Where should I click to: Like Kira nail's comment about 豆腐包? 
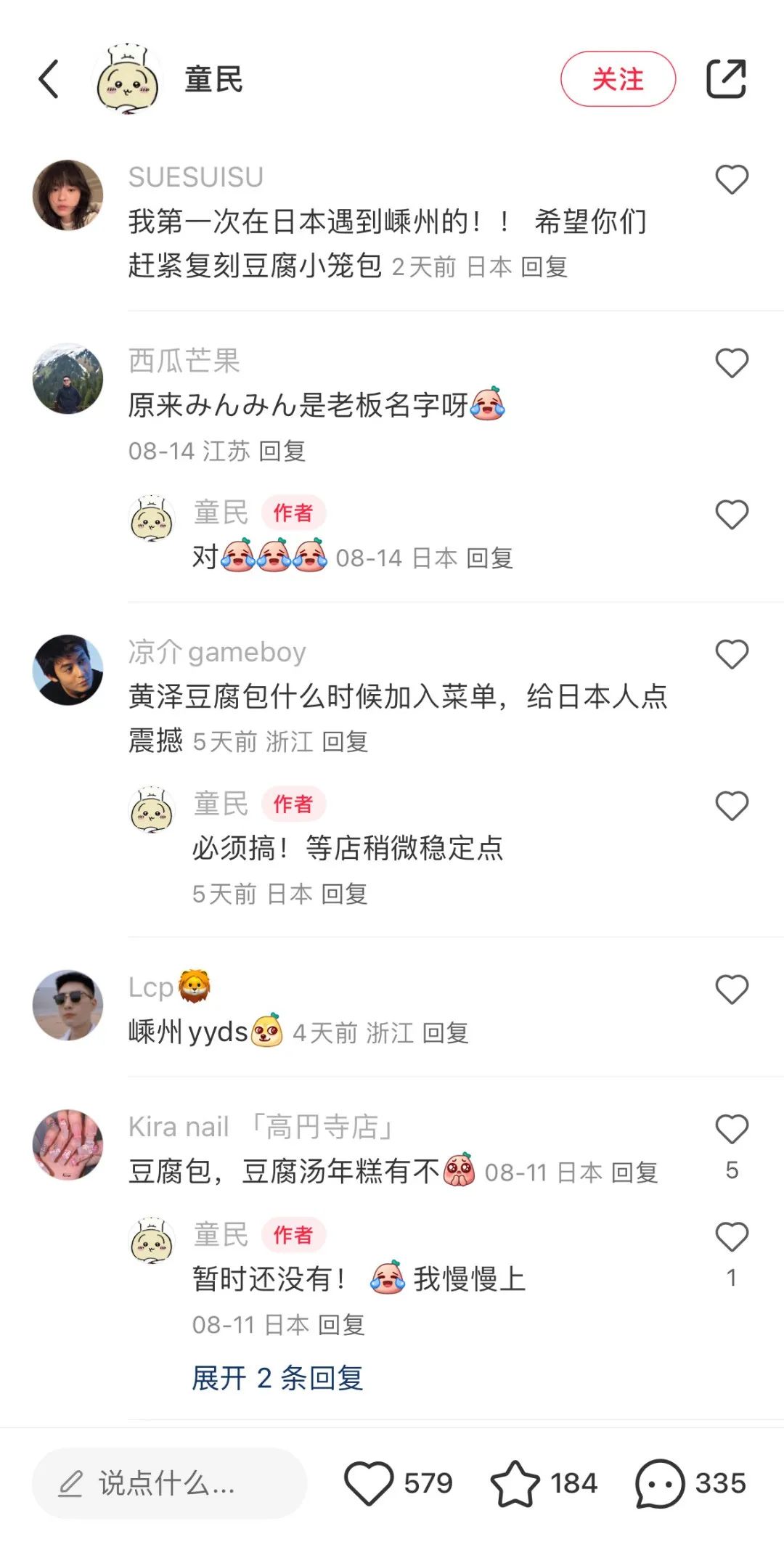tap(732, 1130)
